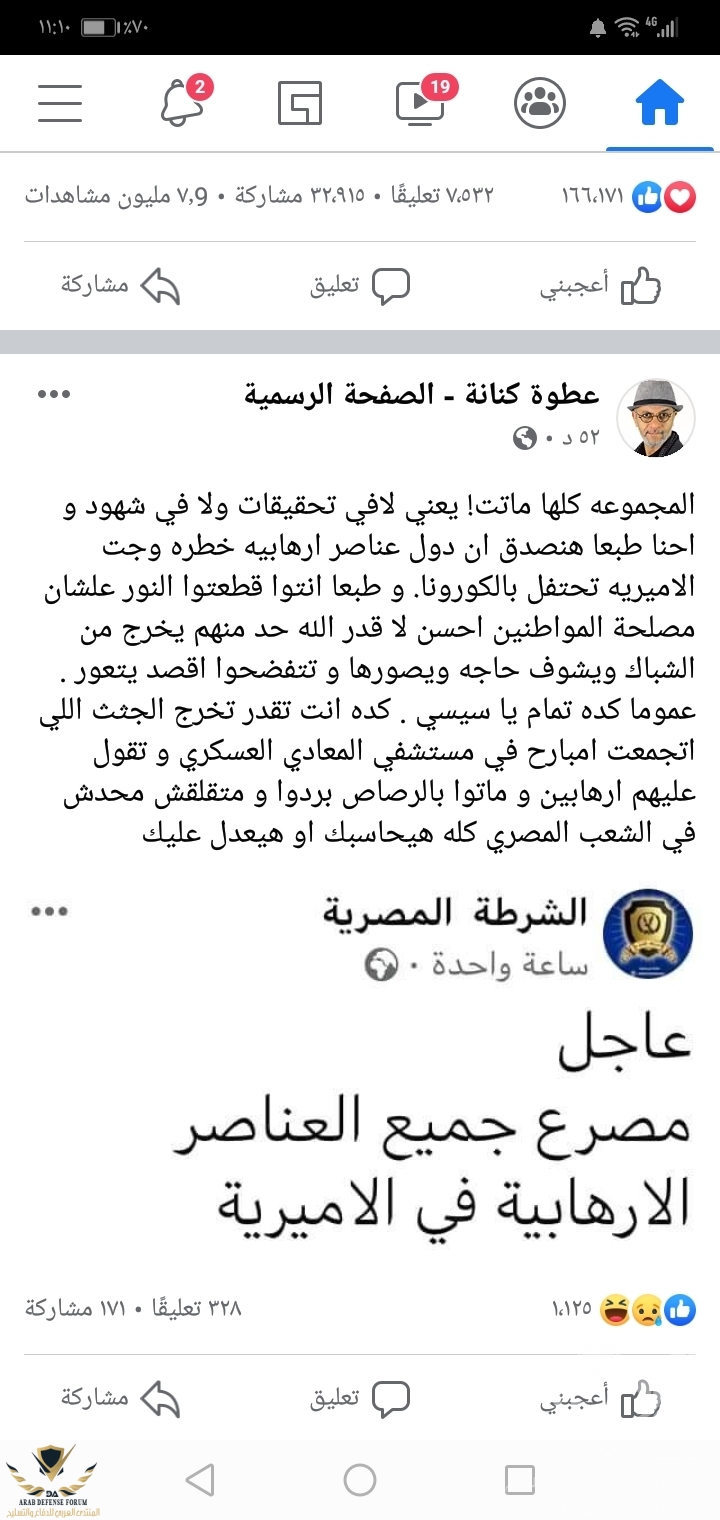This screenshot has height=1520, width=720.
Task: Share the عطوة كنانة post
Action: coord(120,1398)
